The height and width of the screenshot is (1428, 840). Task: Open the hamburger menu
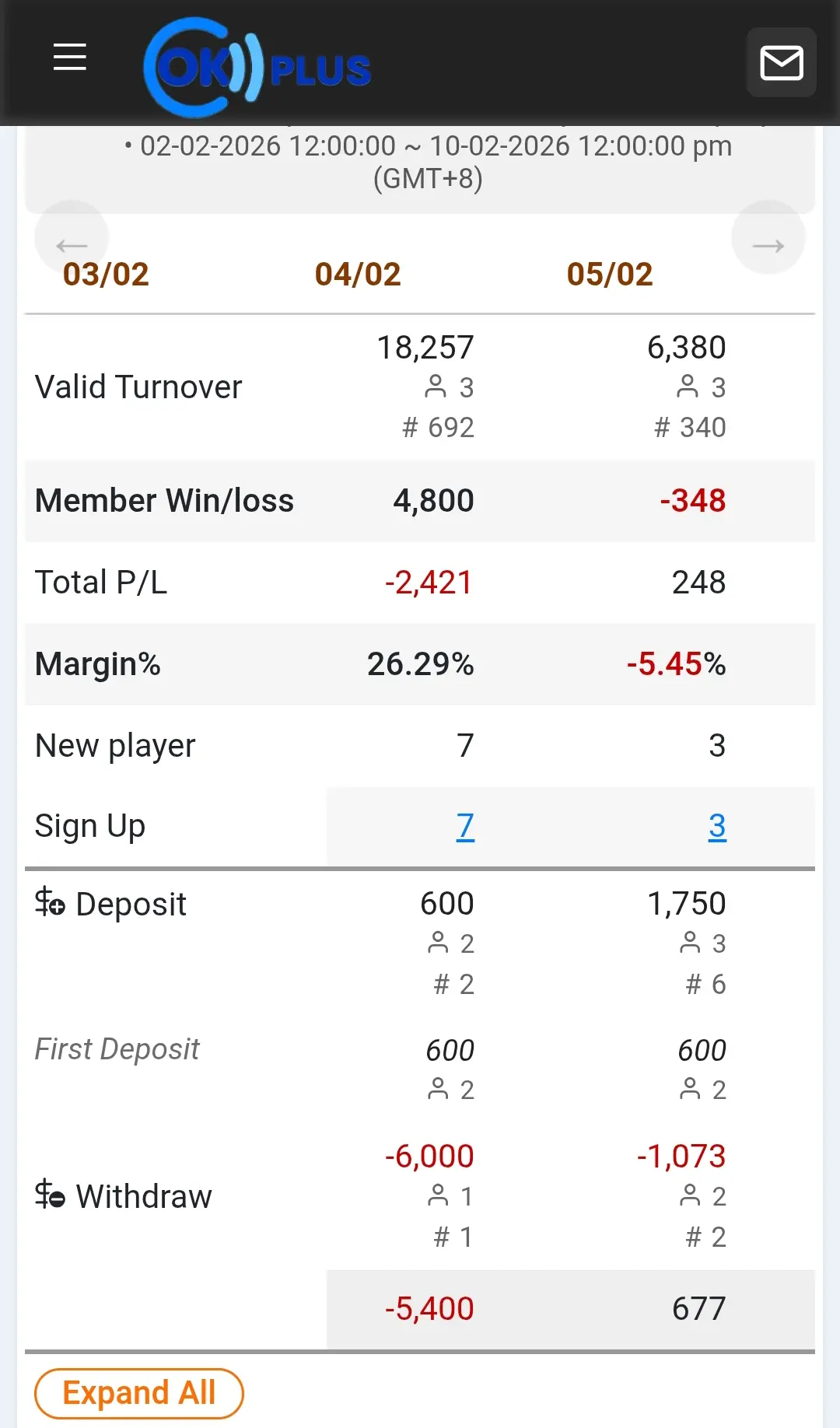70,57
